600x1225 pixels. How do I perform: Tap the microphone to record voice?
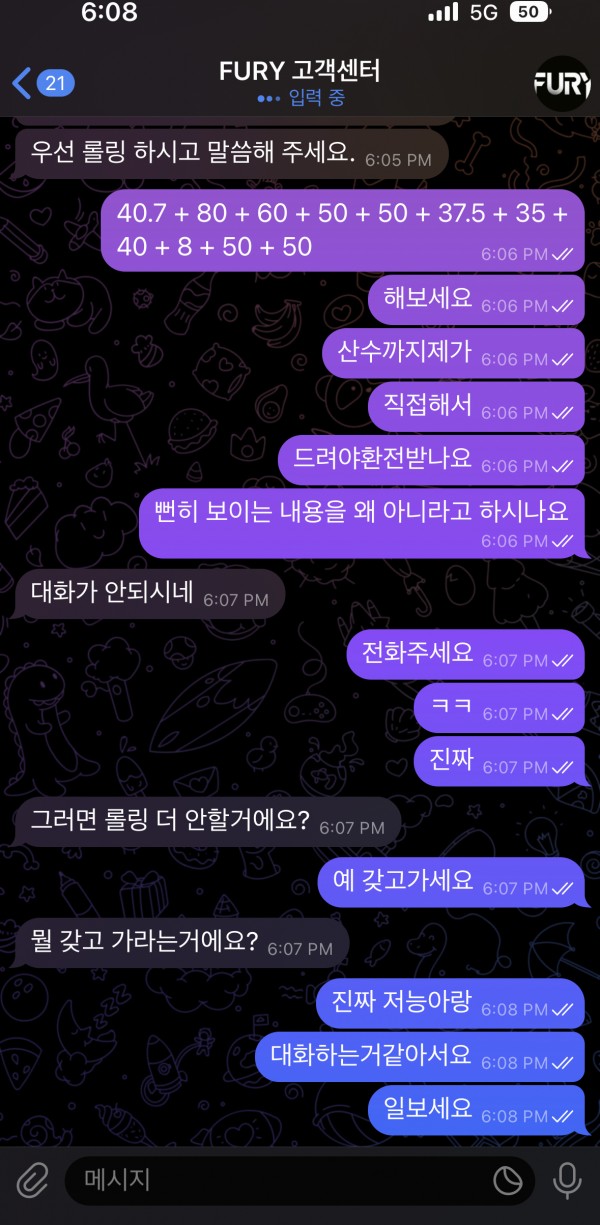tap(567, 1181)
